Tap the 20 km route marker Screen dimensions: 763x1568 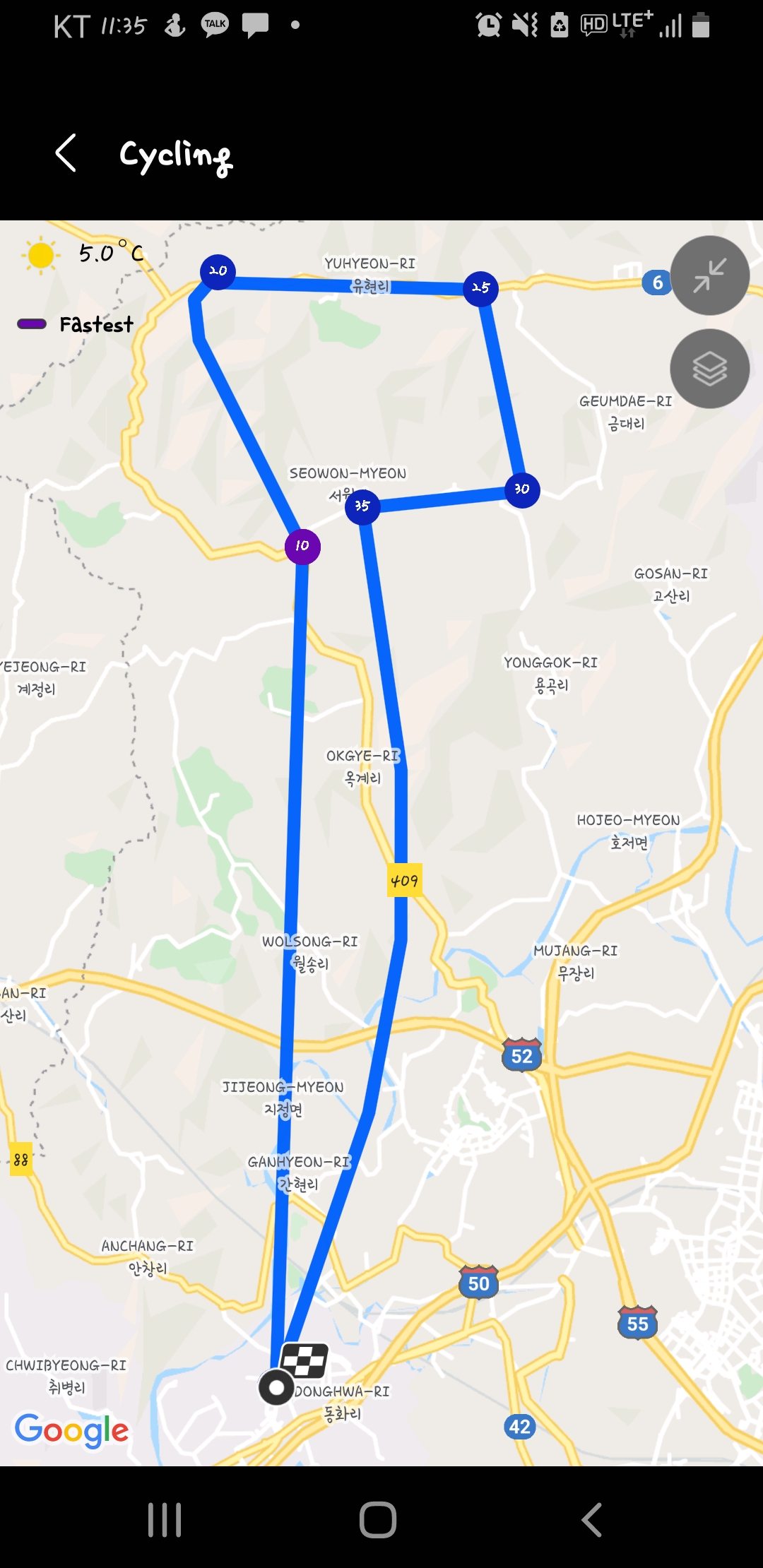pos(218,271)
